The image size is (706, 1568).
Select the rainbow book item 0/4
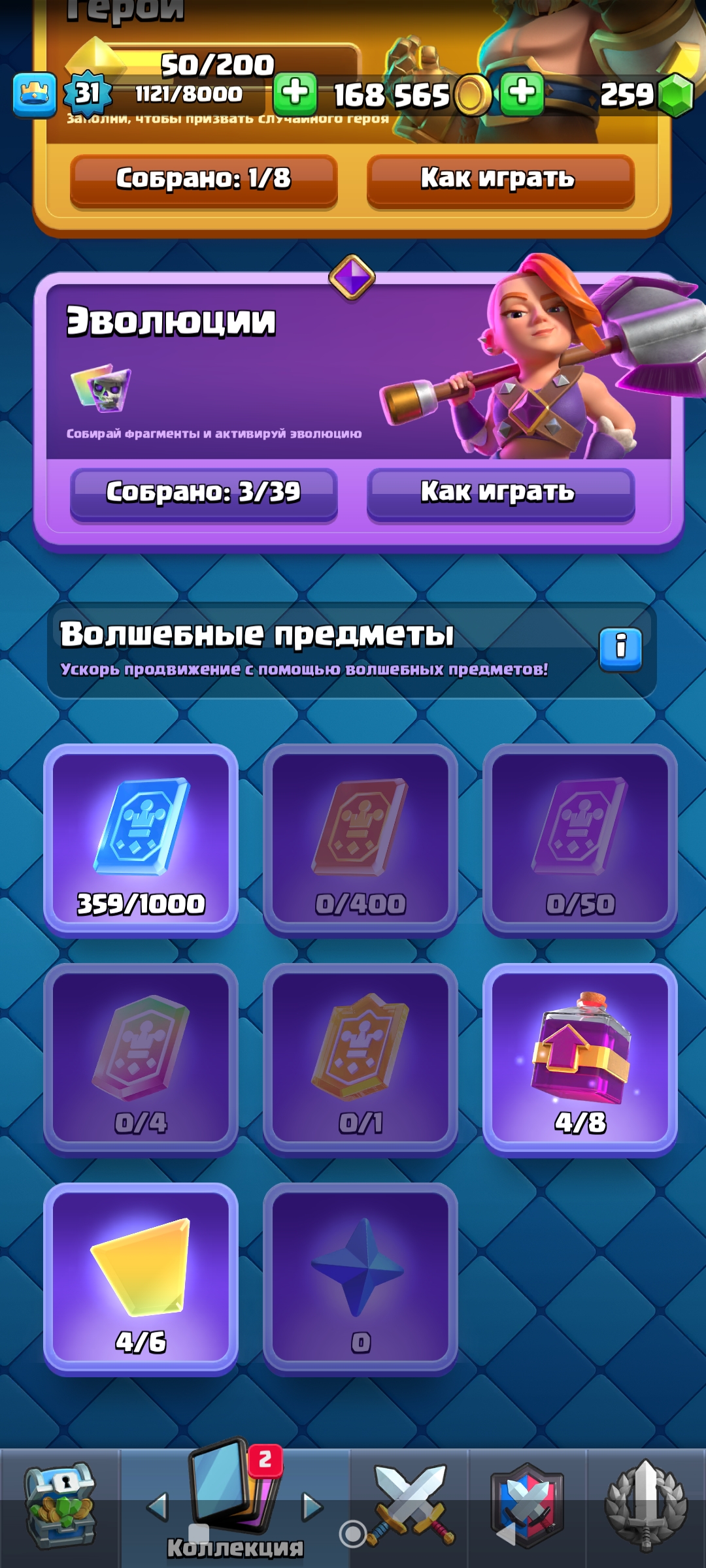pos(141,1058)
